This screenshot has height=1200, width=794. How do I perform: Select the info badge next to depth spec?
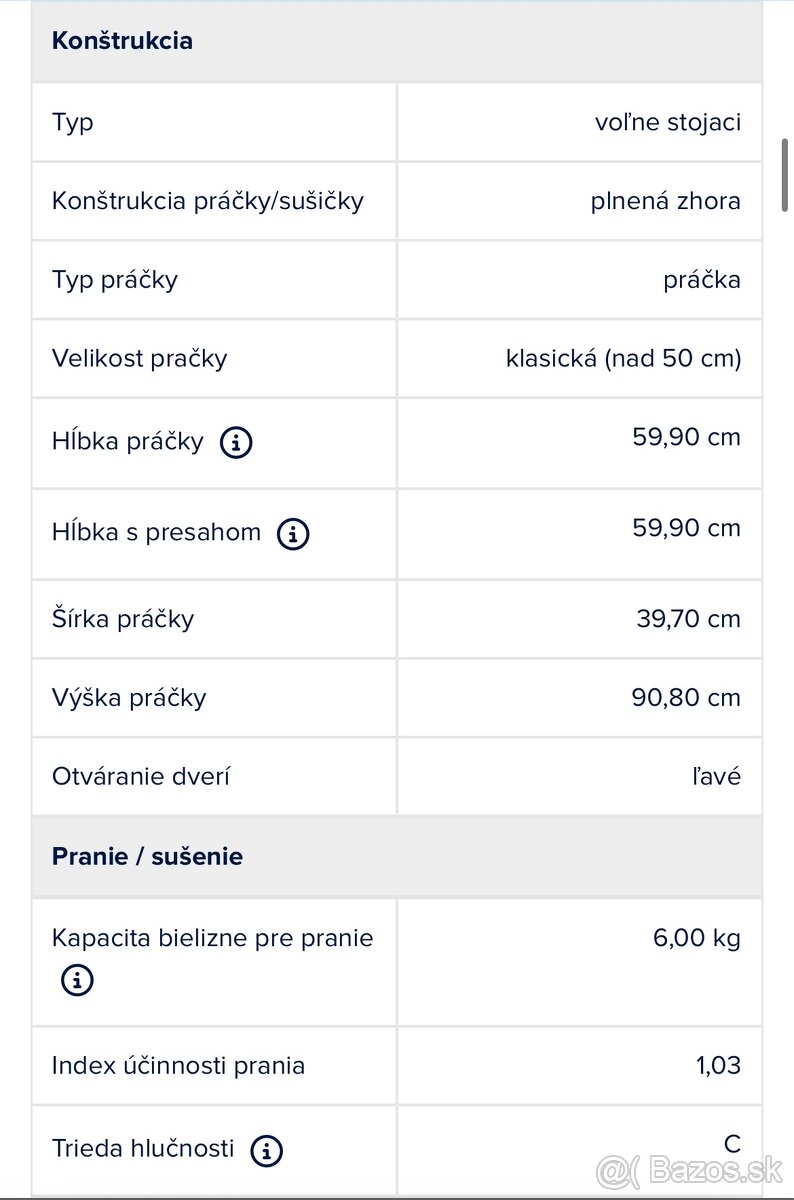pos(236,442)
